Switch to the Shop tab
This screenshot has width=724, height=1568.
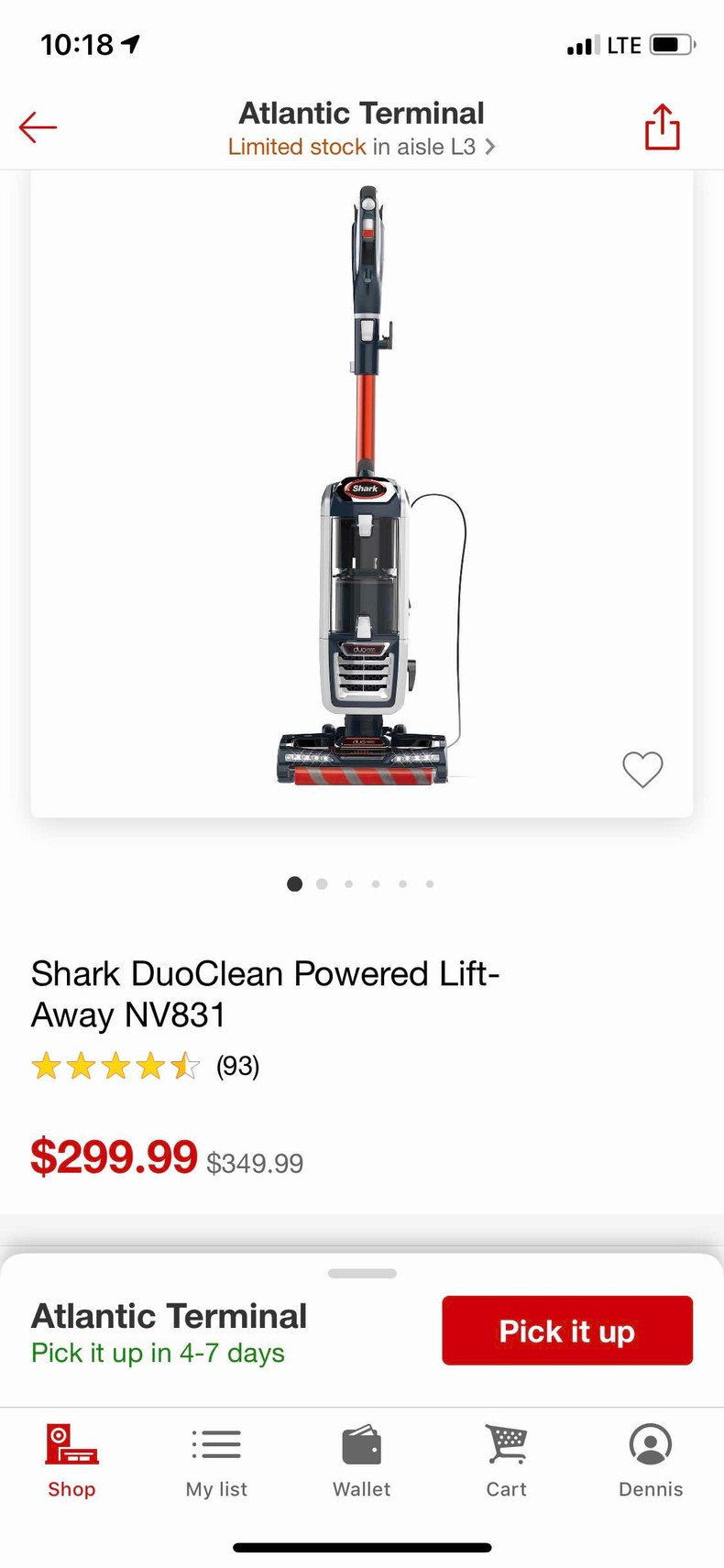coord(71,1461)
